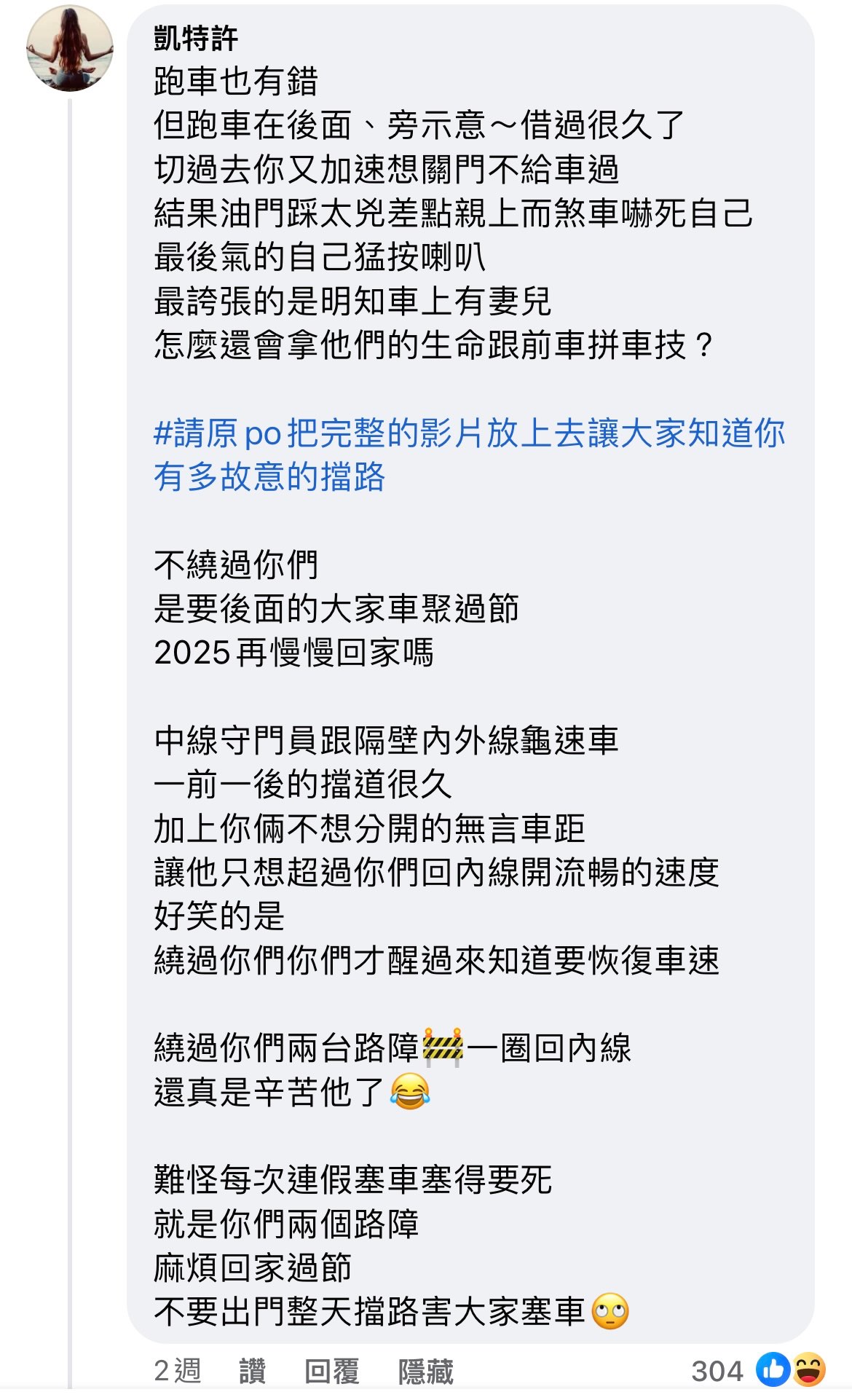Screen dimensions: 852x1400
Task: Reply to the comment via 回覆
Action: click(332, 1371)
